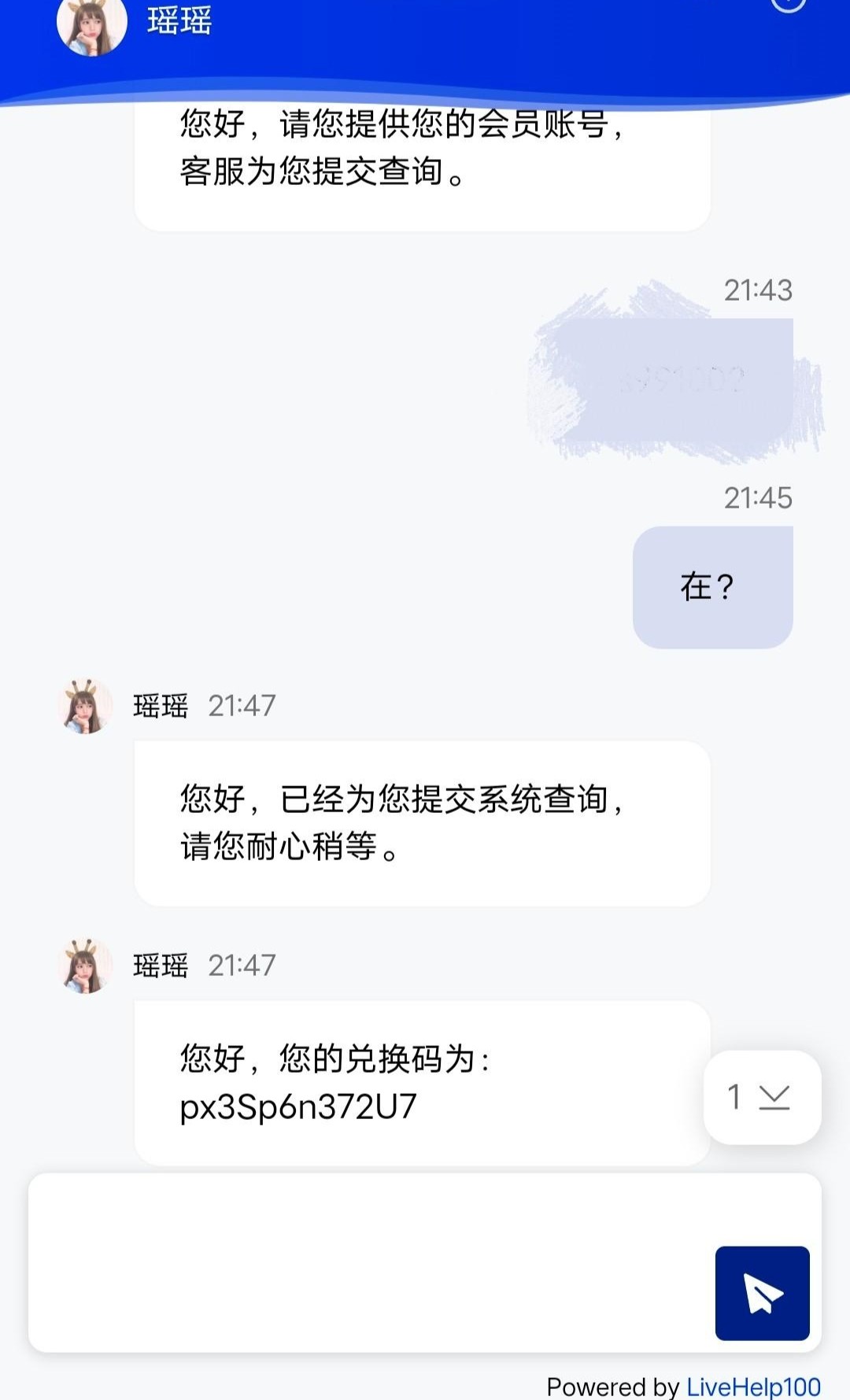Jump to the newest unread message
Image resolution: width=850 pixels, height=1400 pixels.
pyautogui.click(x=762, y=1097)
